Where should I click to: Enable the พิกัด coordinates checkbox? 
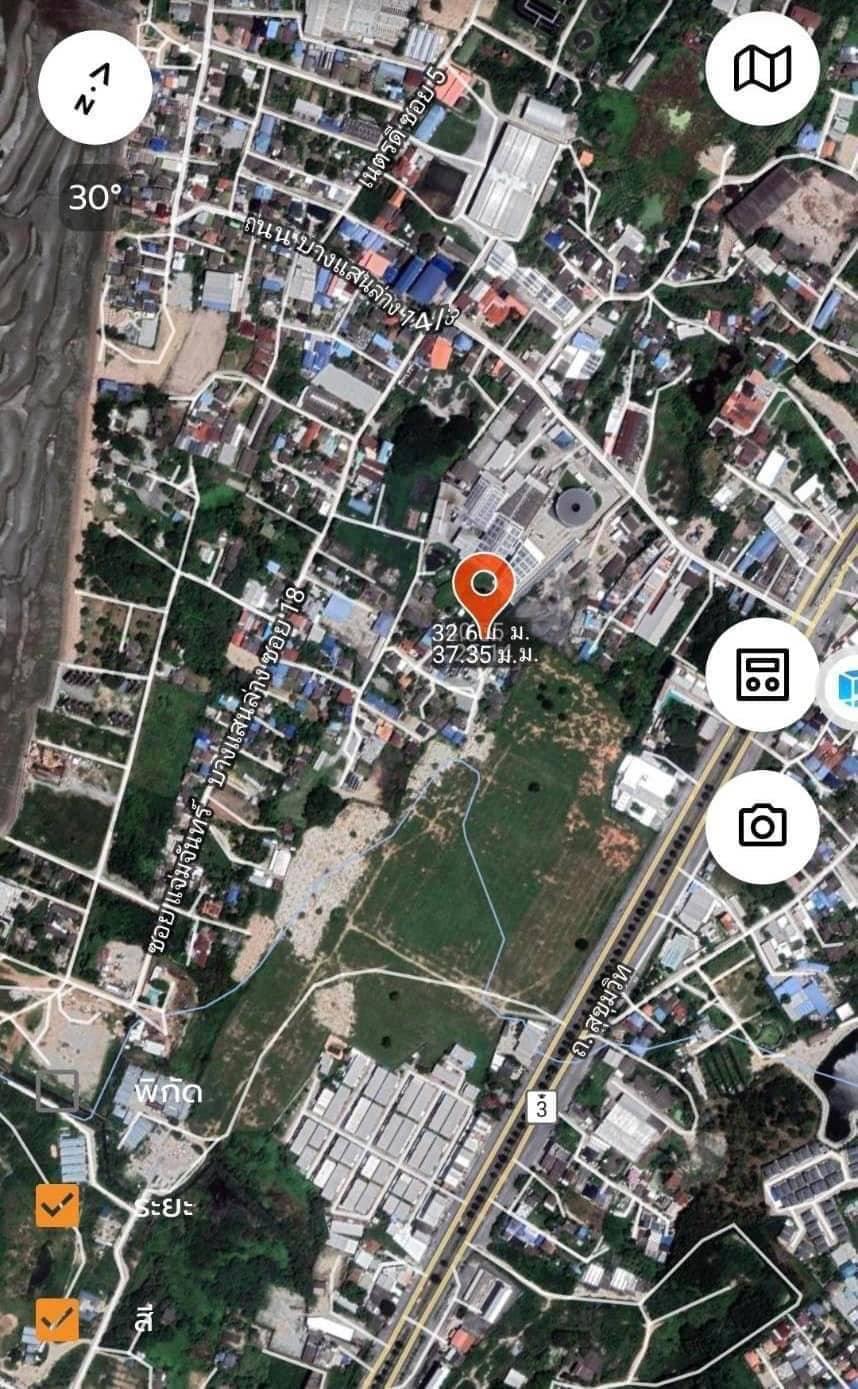point(57,1091)
